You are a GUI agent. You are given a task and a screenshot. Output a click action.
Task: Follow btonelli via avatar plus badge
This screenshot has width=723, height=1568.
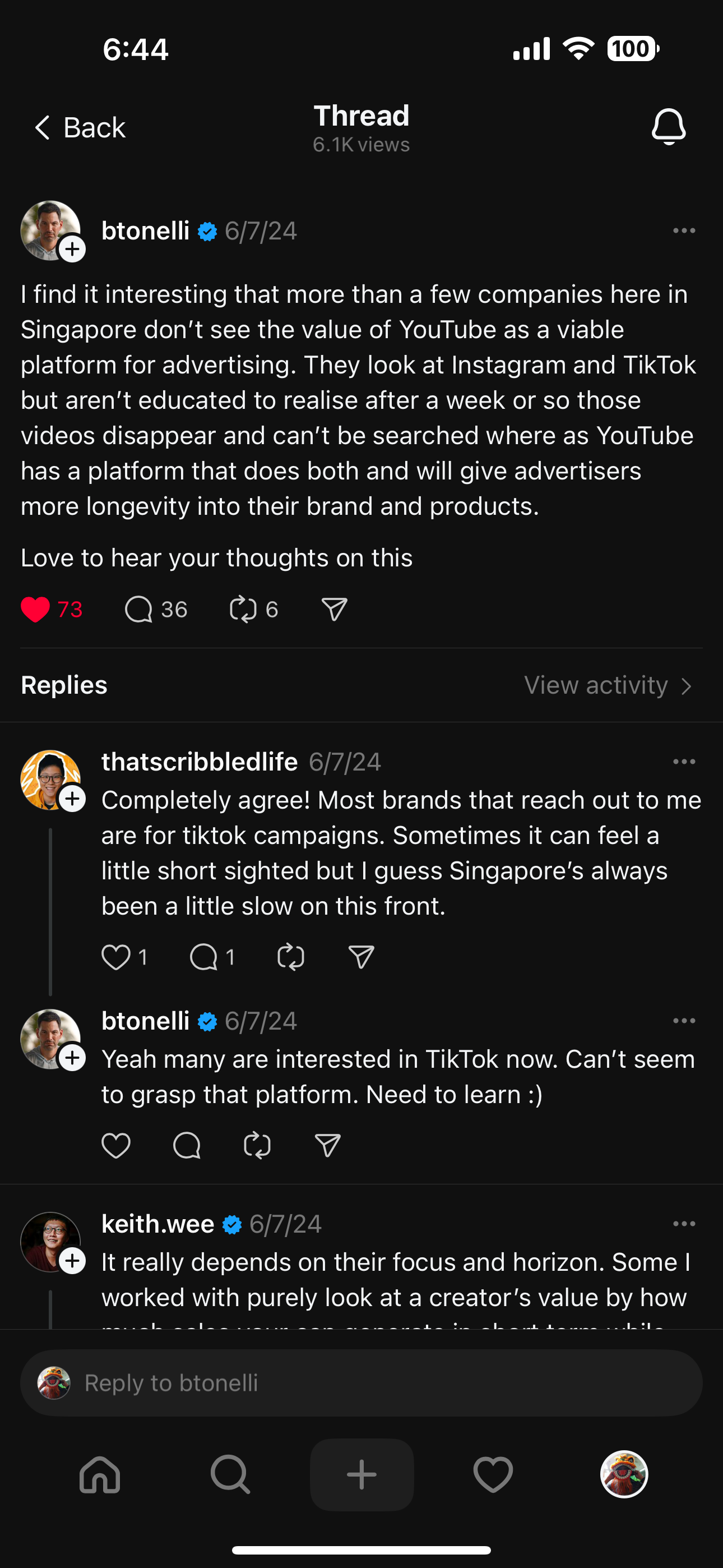[x=72, y=248]
